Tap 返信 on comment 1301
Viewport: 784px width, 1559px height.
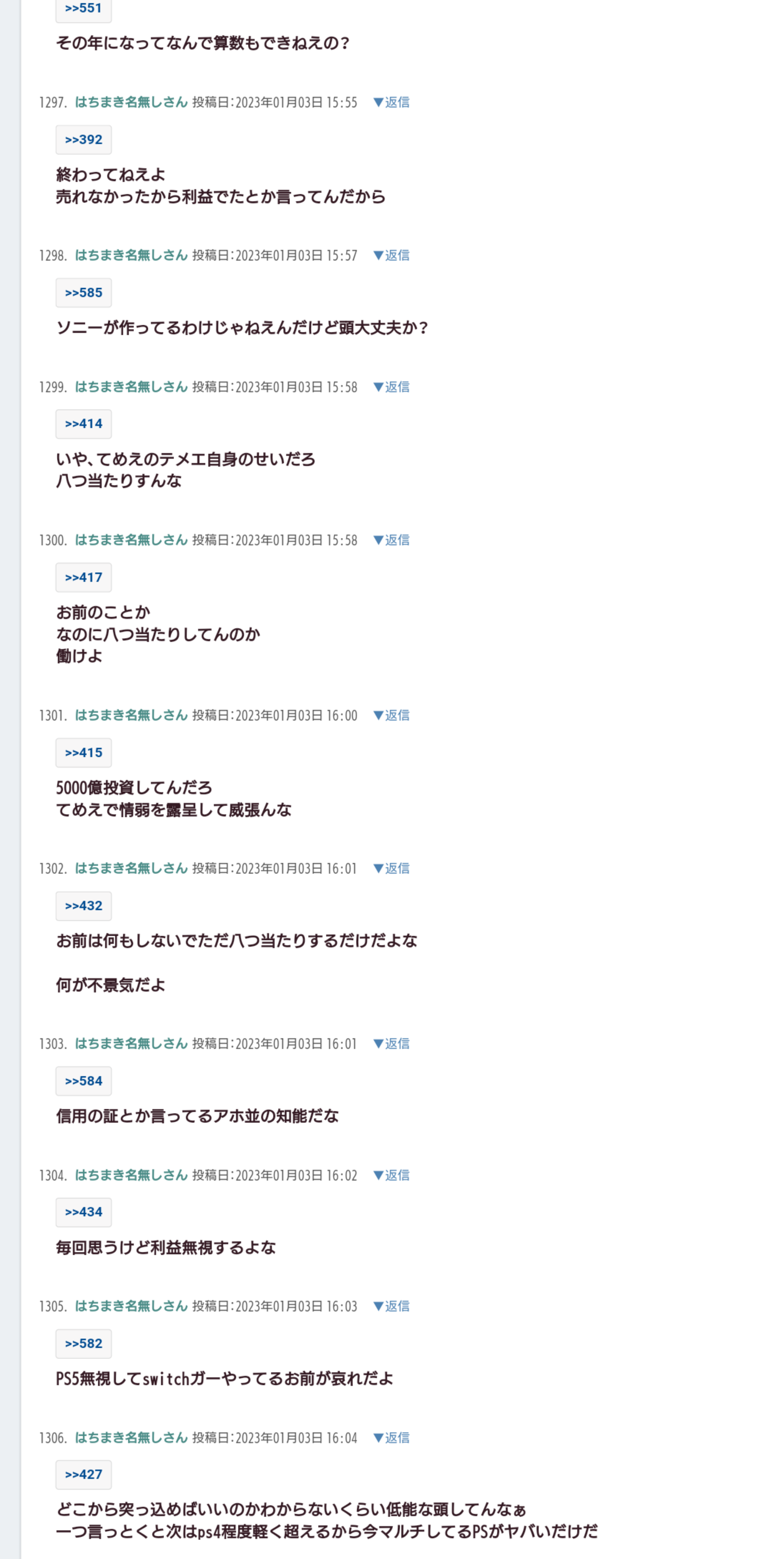(391, 715)
